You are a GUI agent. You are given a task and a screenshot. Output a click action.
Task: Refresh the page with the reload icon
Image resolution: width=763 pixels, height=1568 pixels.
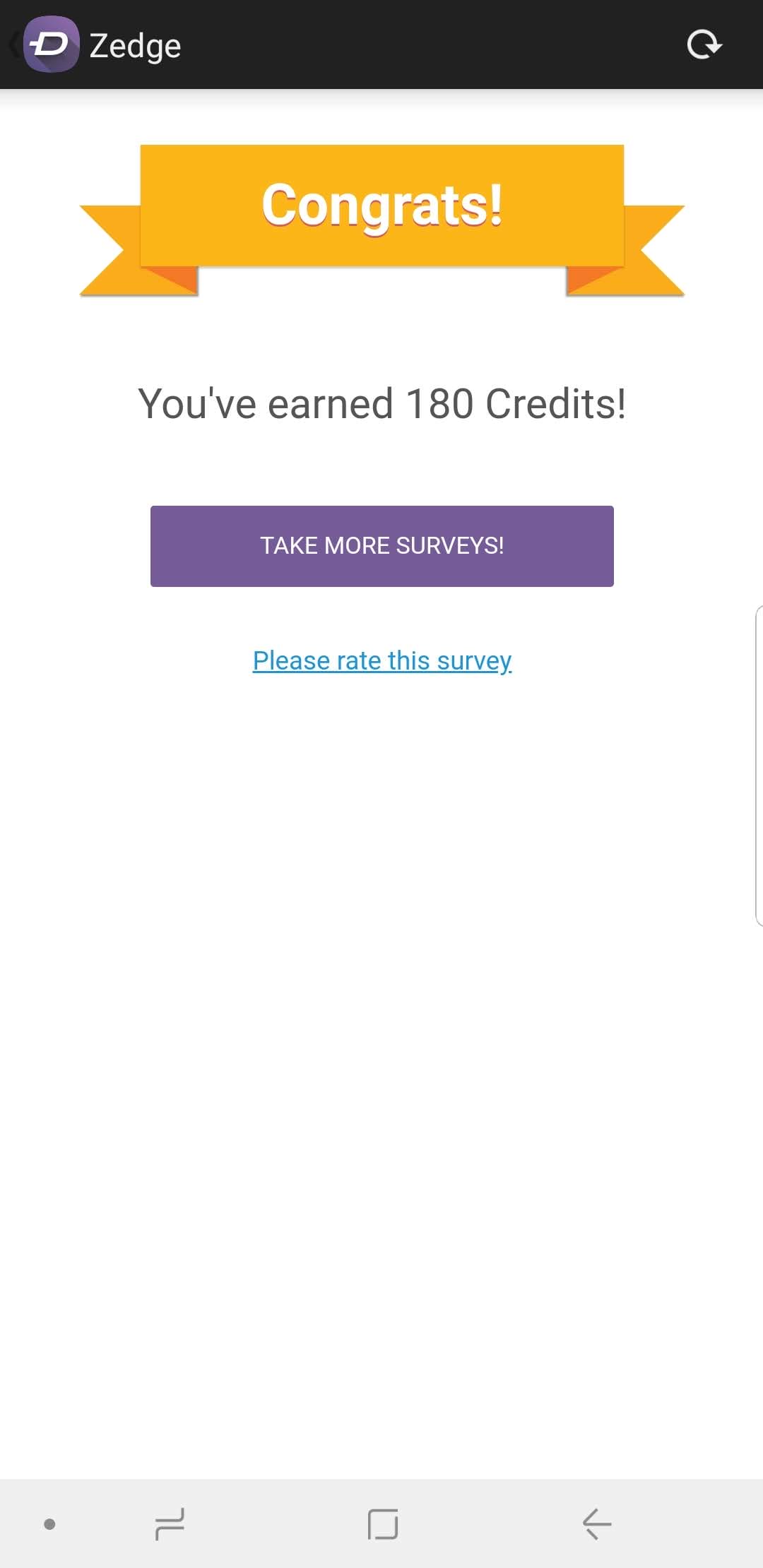[x=704, y=44]
